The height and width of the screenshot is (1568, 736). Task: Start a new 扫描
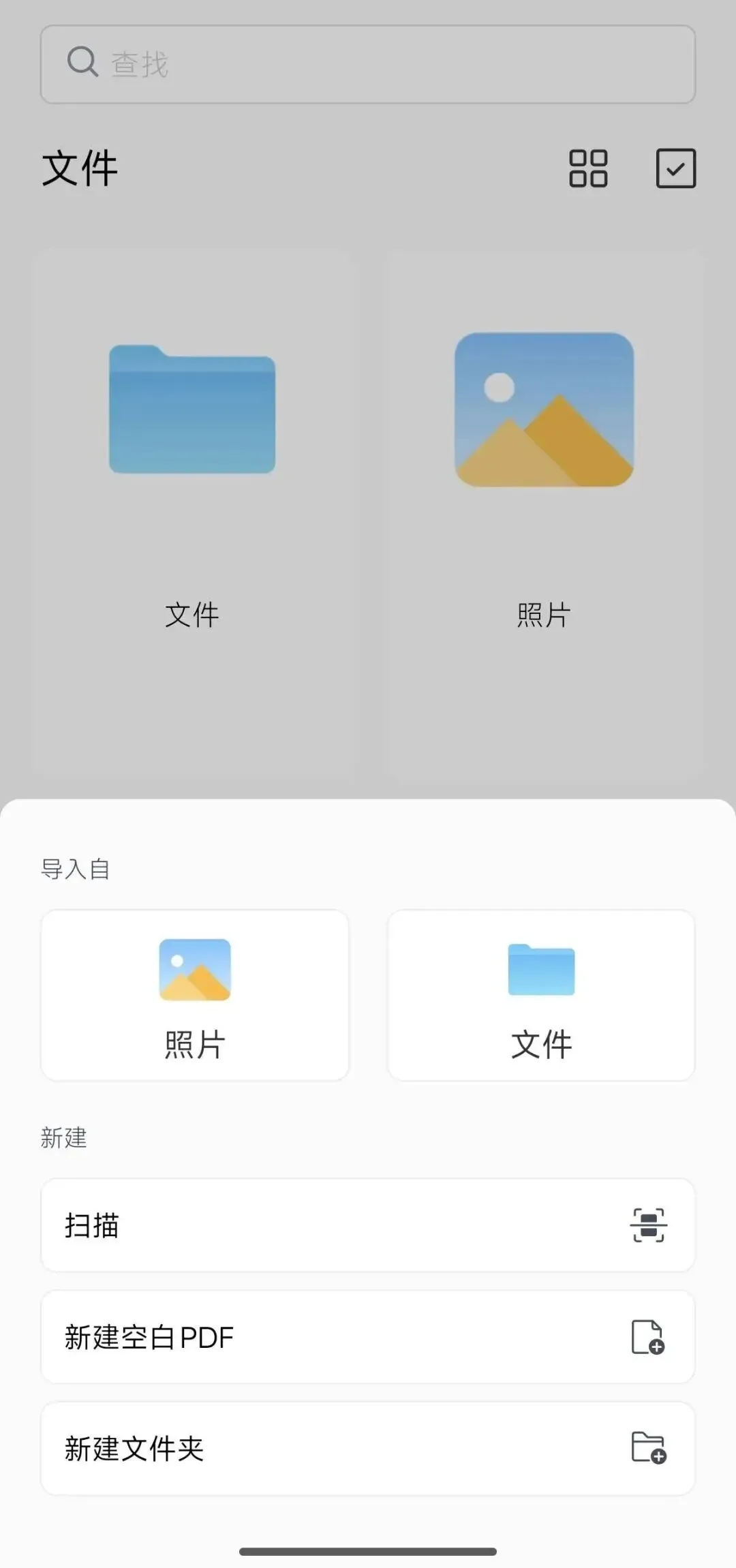point(368,1225)
